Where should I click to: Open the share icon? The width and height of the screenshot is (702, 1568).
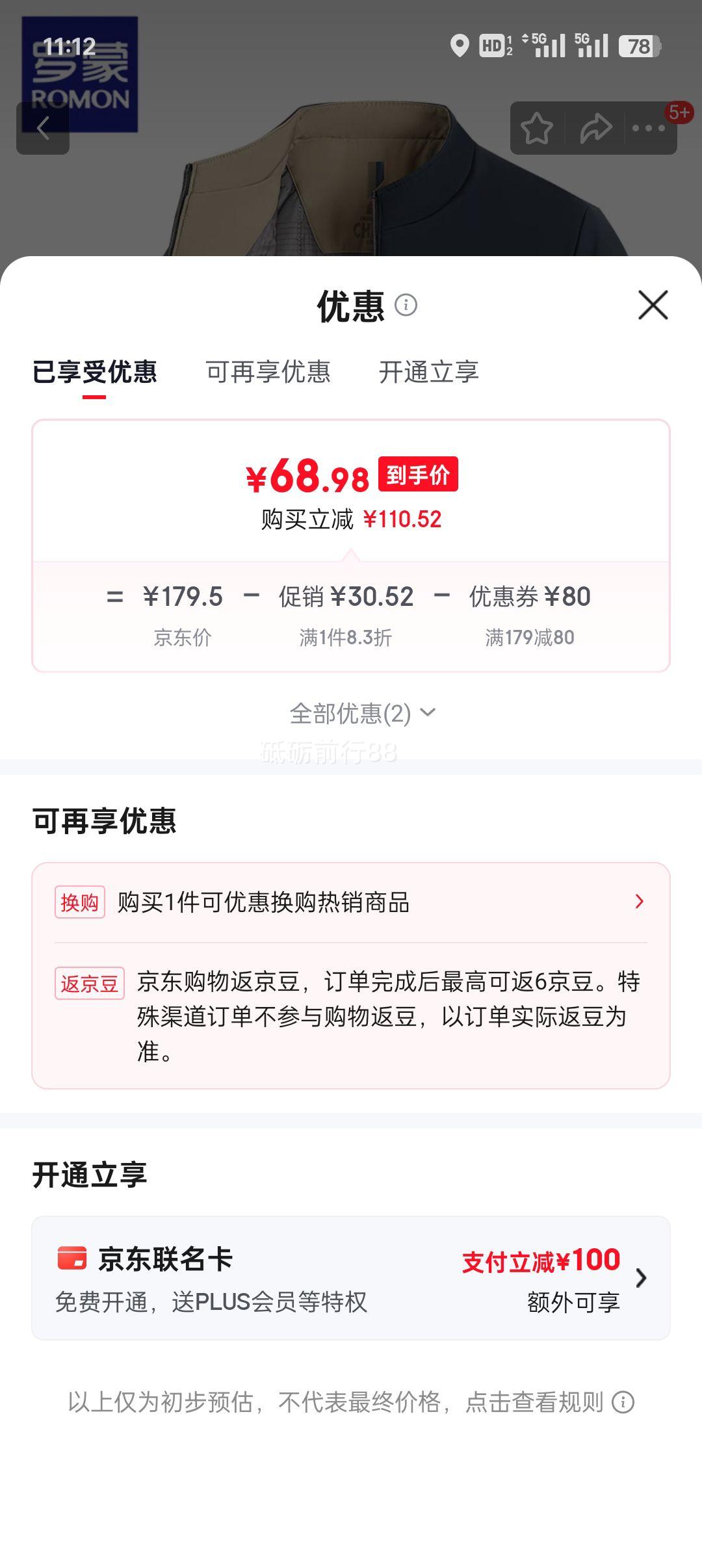pyautogui.click(x=595, y=129)
